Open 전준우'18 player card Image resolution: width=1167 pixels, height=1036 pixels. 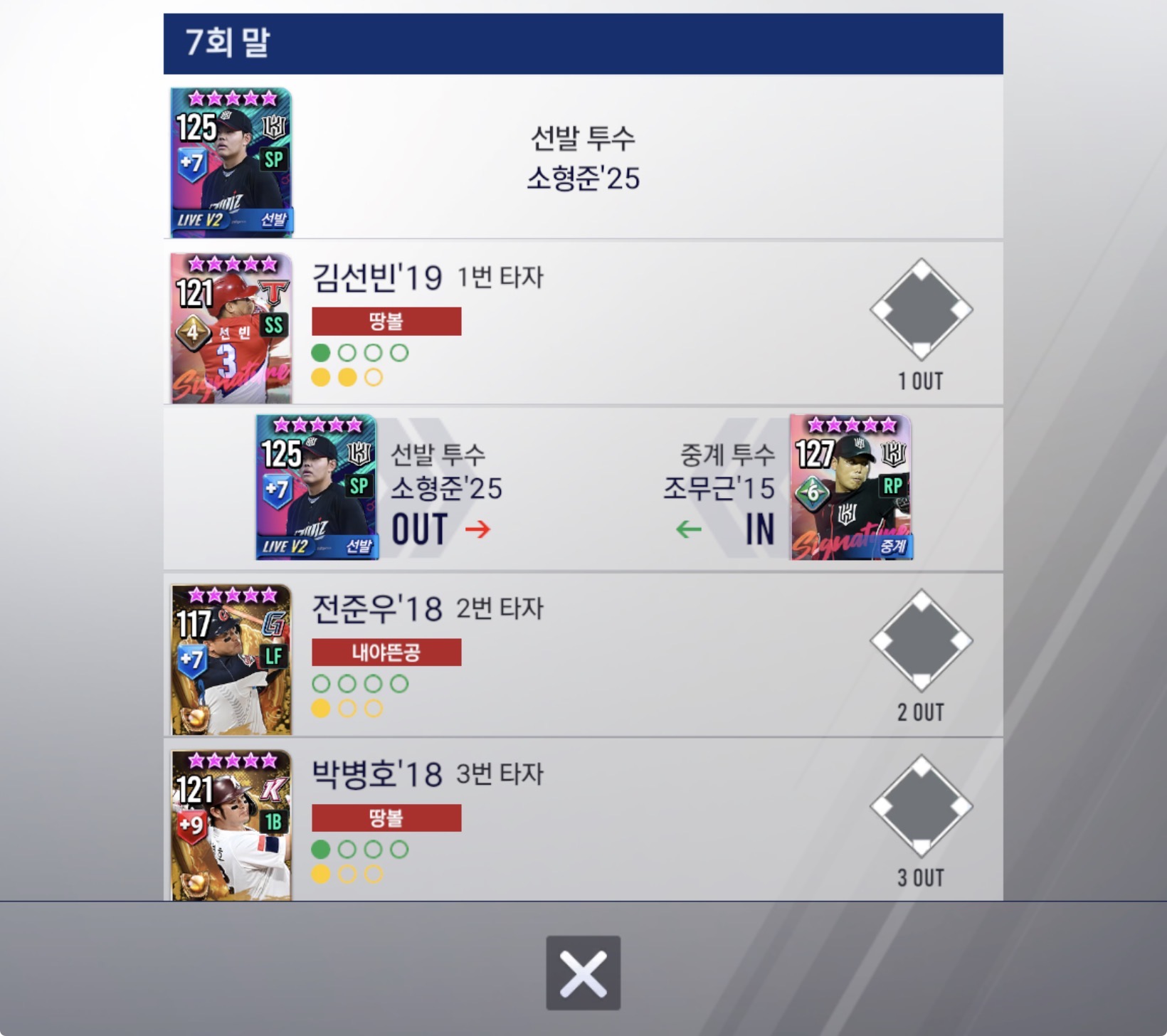click(231, 659)
